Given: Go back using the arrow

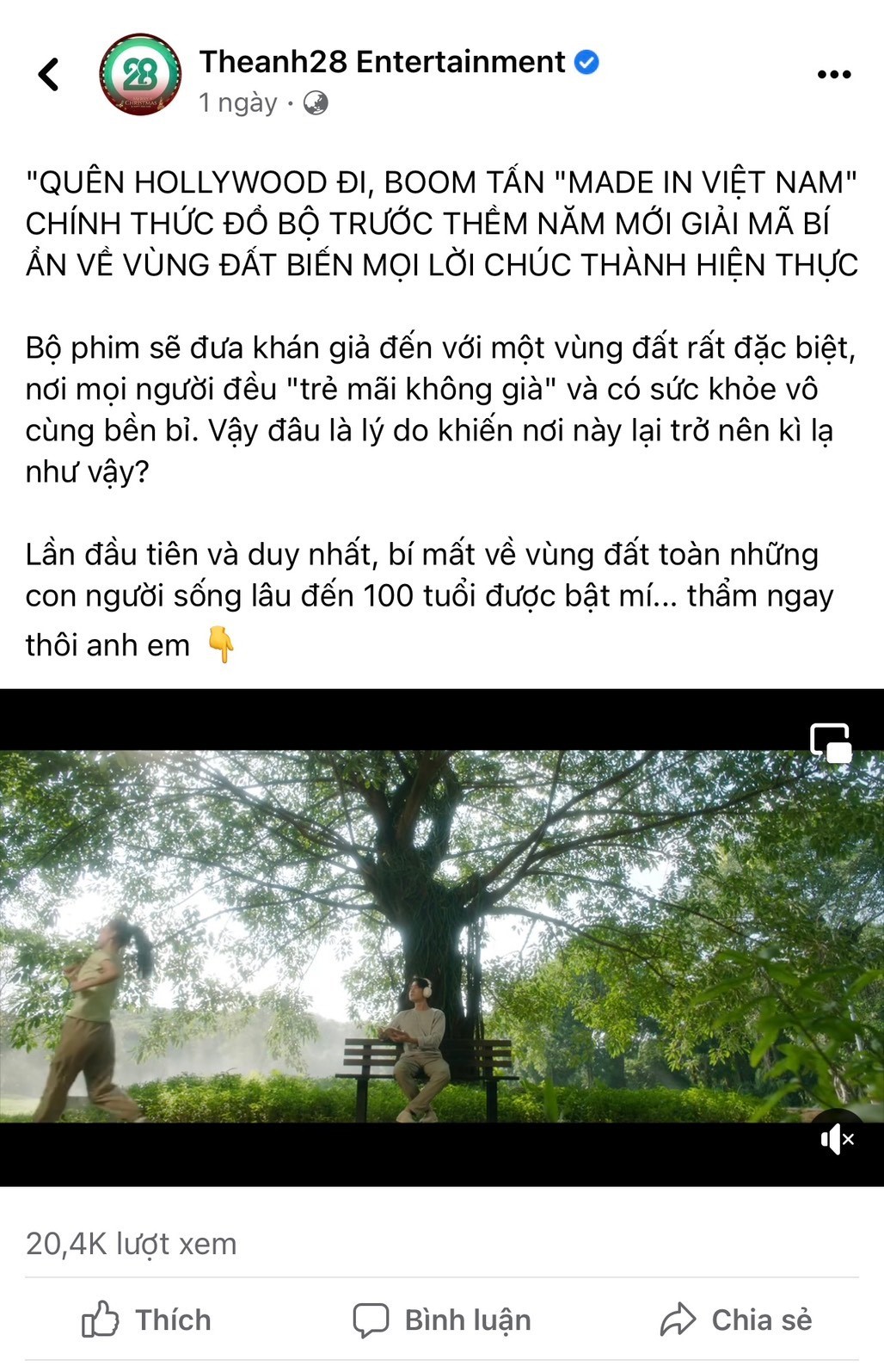Looking at the screenshot, I should 49,75.
